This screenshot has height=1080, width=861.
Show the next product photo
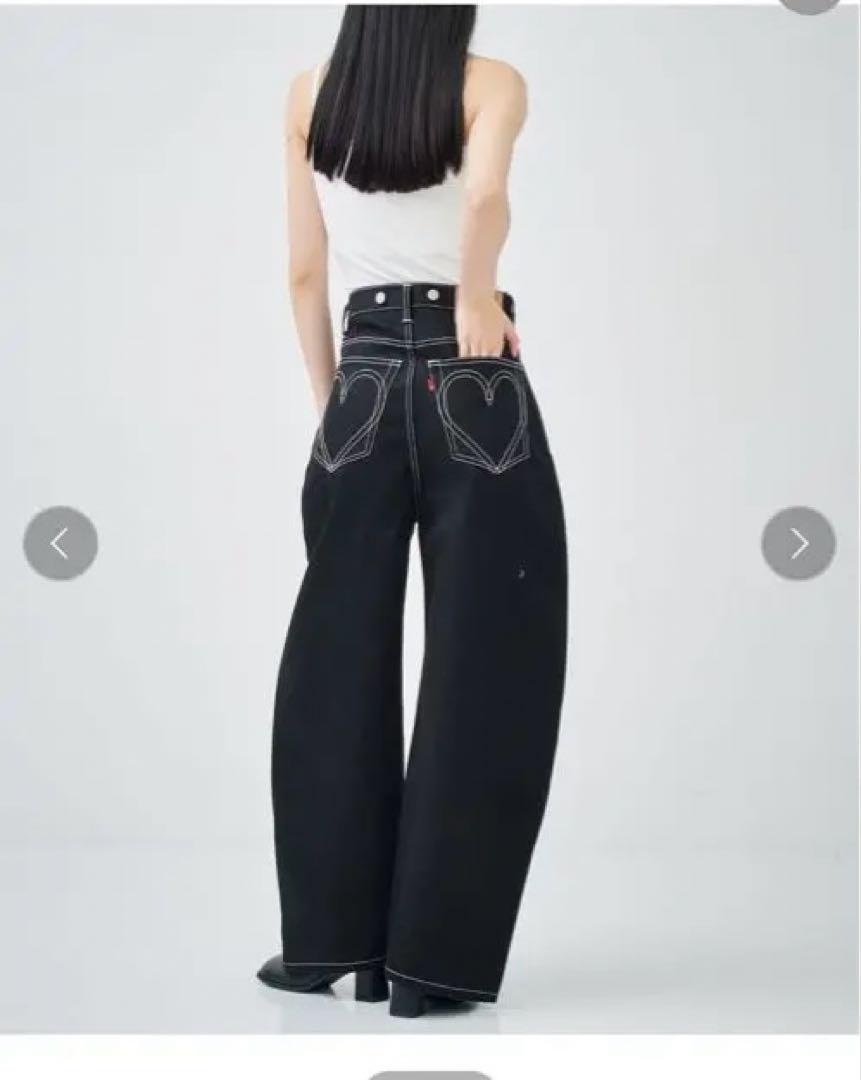(x=798, y=543)
